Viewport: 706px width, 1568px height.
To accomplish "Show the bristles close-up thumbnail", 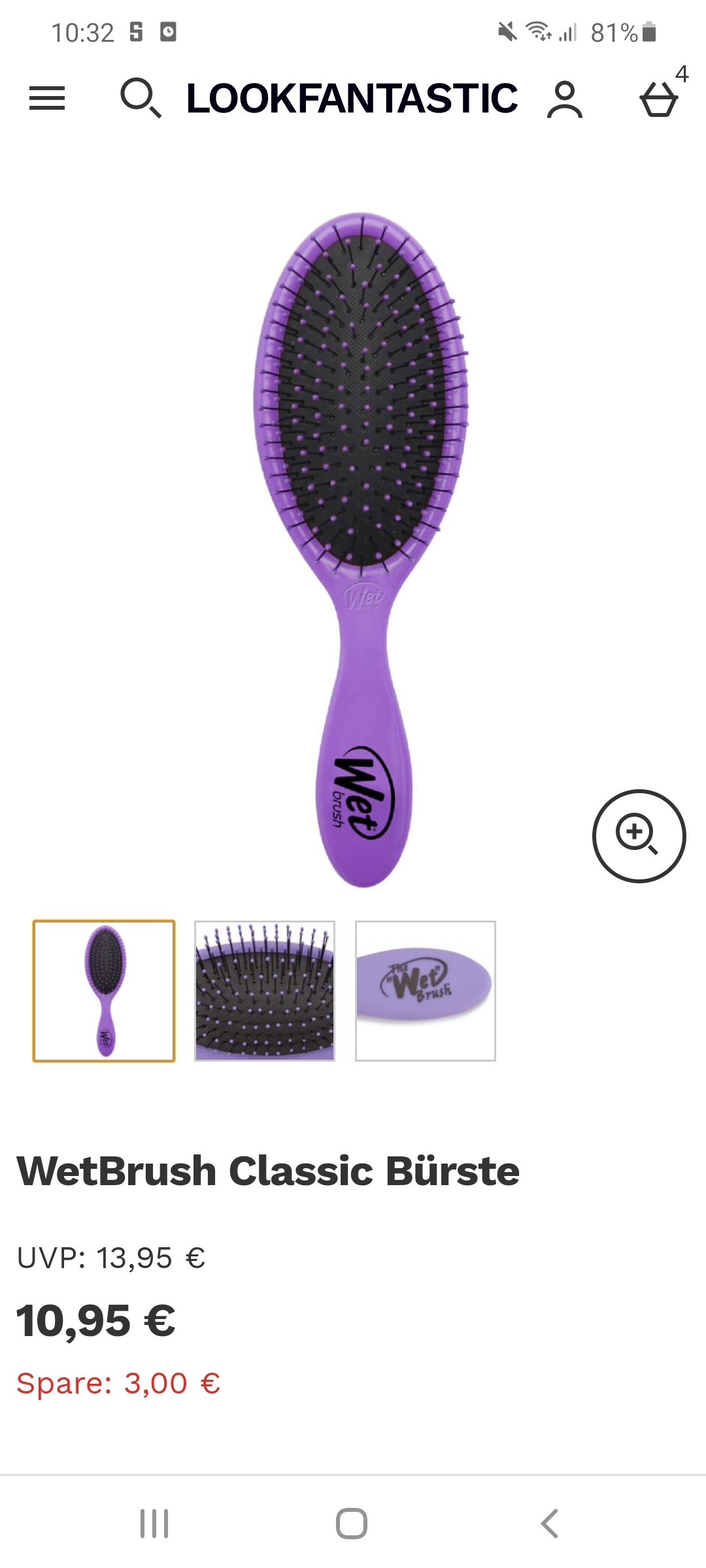I will (x=265, y=990).
